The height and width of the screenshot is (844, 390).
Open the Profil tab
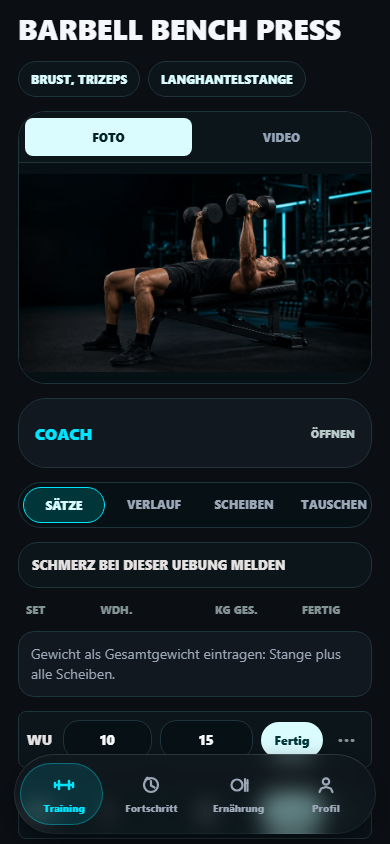click(x=326, y=794)
